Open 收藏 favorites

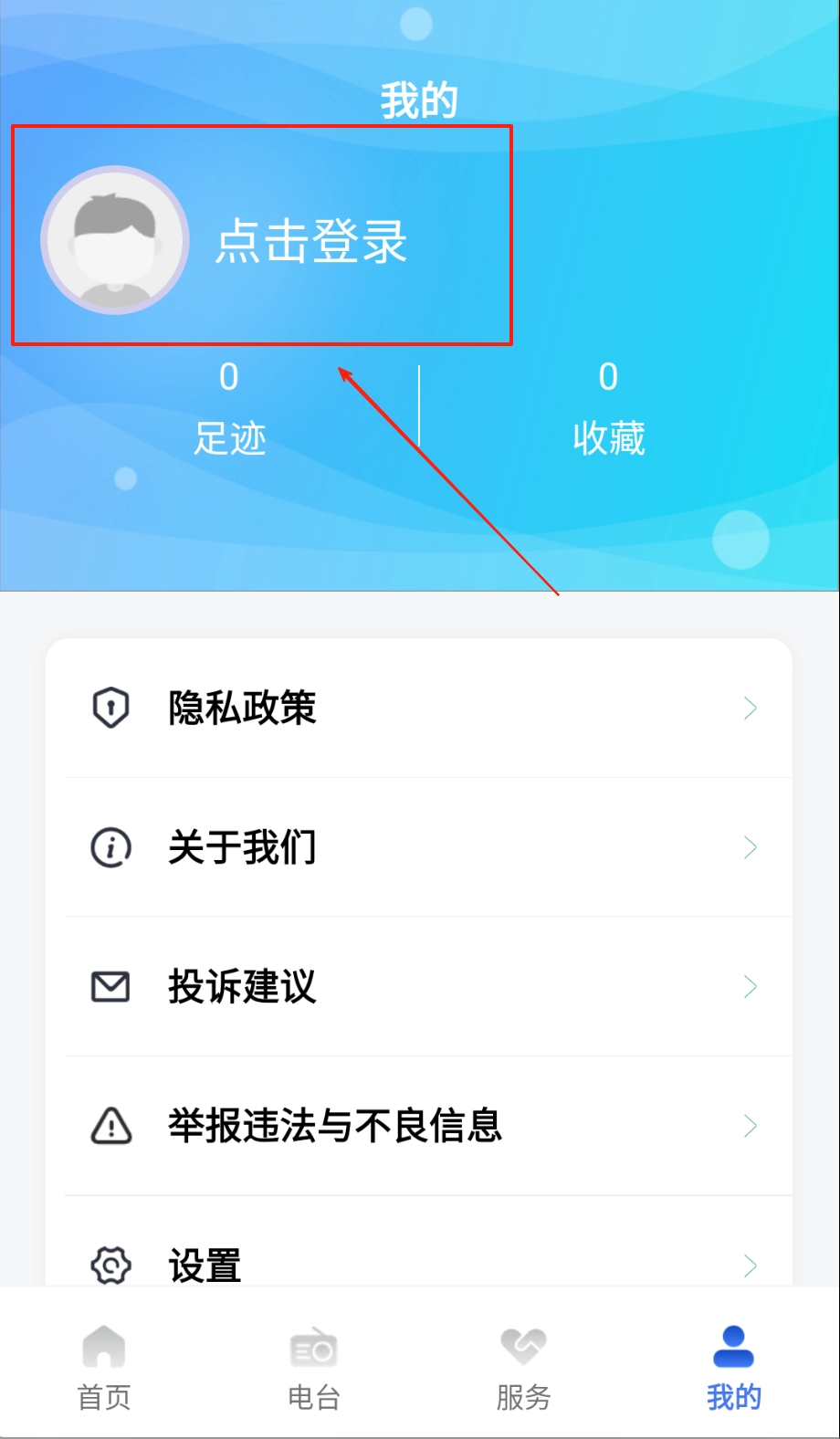tap(608, 408)
